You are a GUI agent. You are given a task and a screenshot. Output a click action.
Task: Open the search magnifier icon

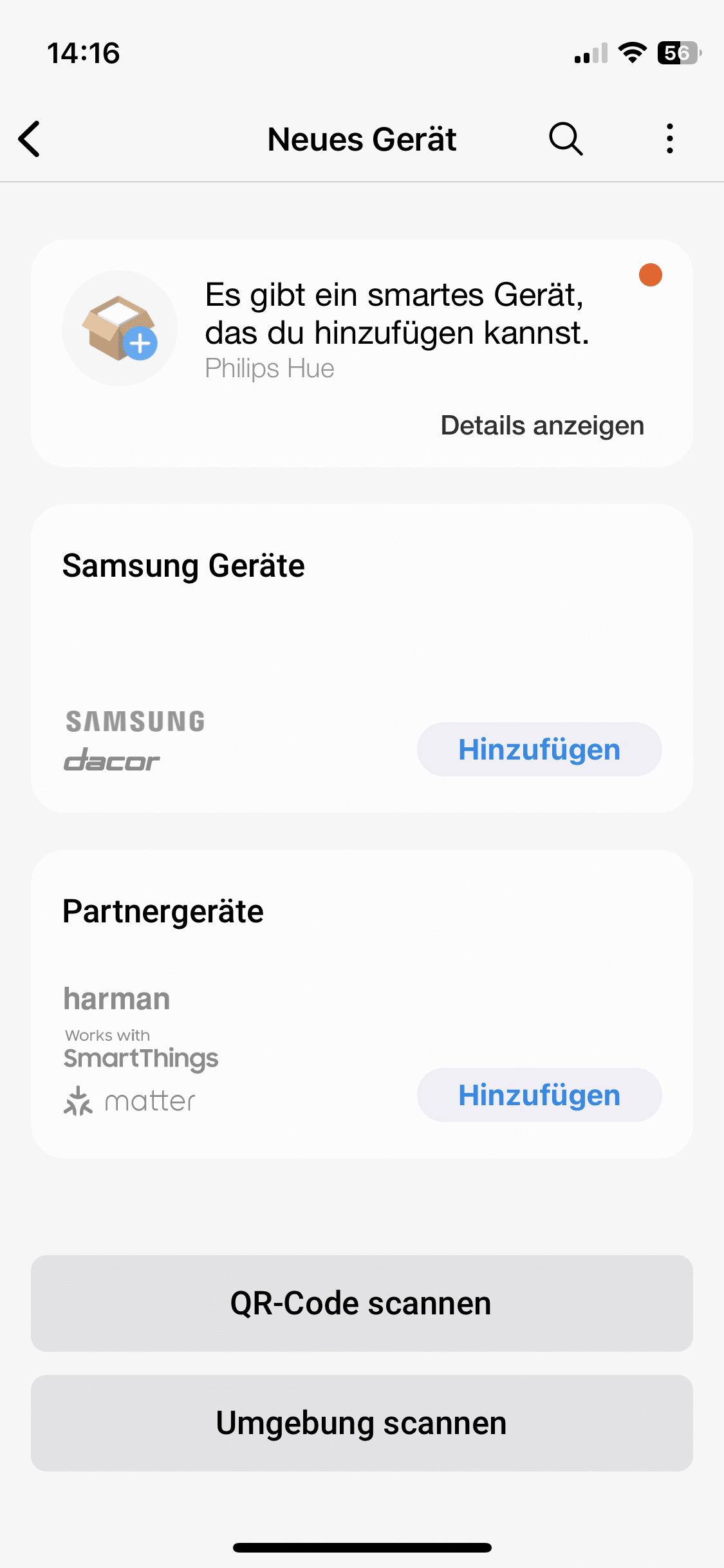pos(566,139)
